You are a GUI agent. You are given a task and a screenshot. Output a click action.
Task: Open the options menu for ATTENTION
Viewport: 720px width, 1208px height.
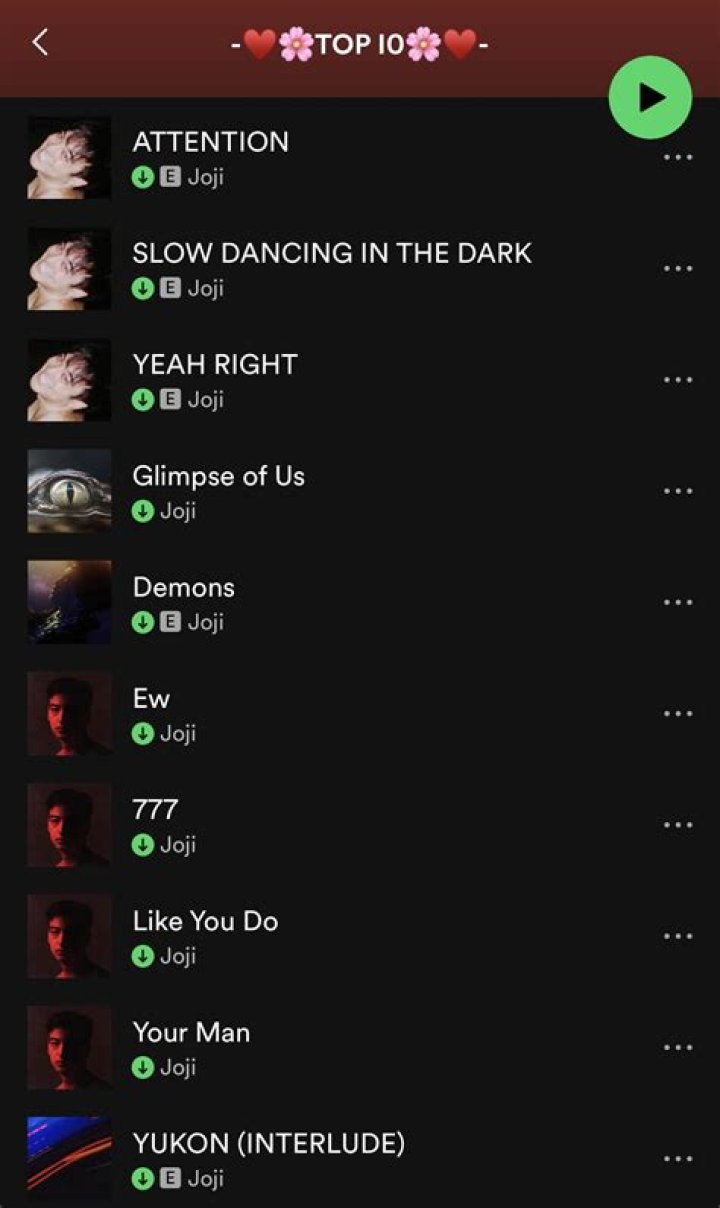pyautogui.click(x=679, y=157)
